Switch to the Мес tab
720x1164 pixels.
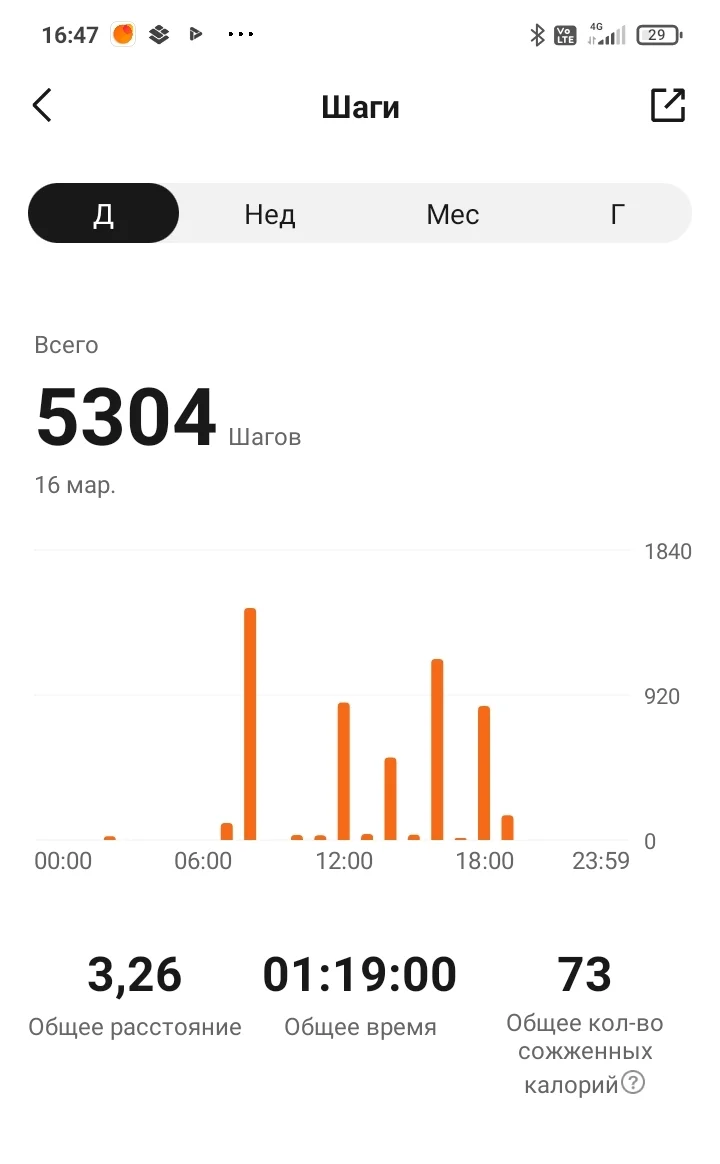pos(452,214)
